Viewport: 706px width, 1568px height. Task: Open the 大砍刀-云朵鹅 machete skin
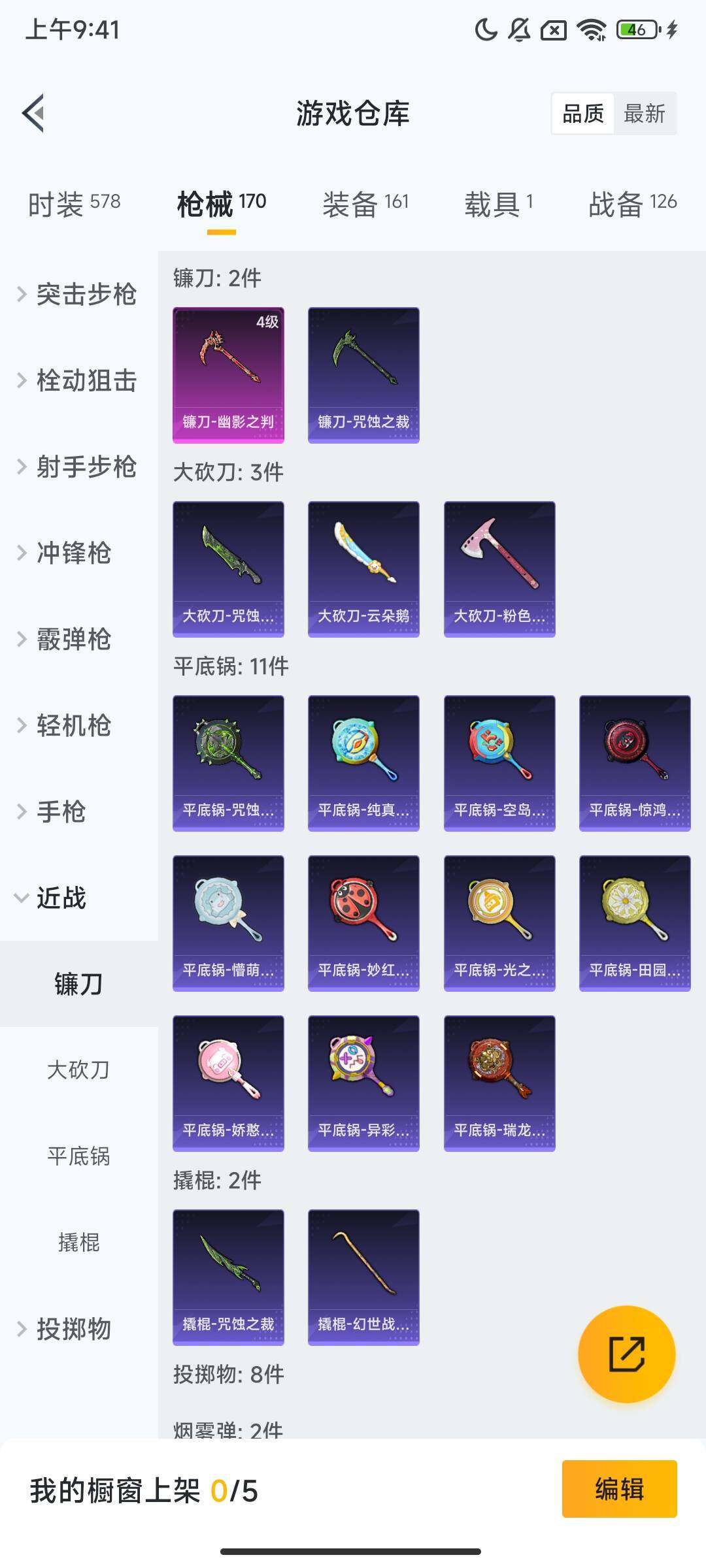click(x=363, y=566)
